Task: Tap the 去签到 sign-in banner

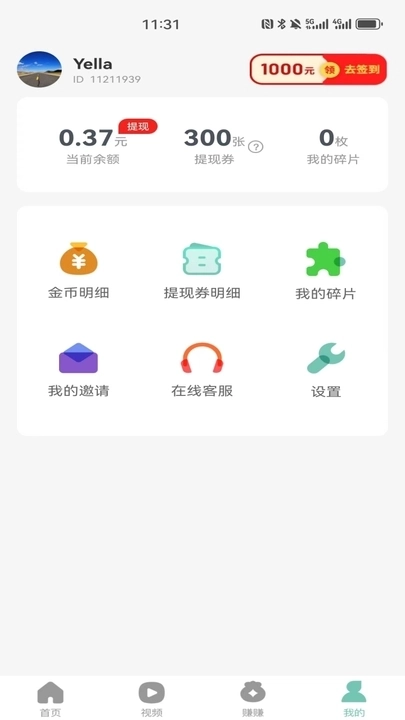Action: coord(318,69)
